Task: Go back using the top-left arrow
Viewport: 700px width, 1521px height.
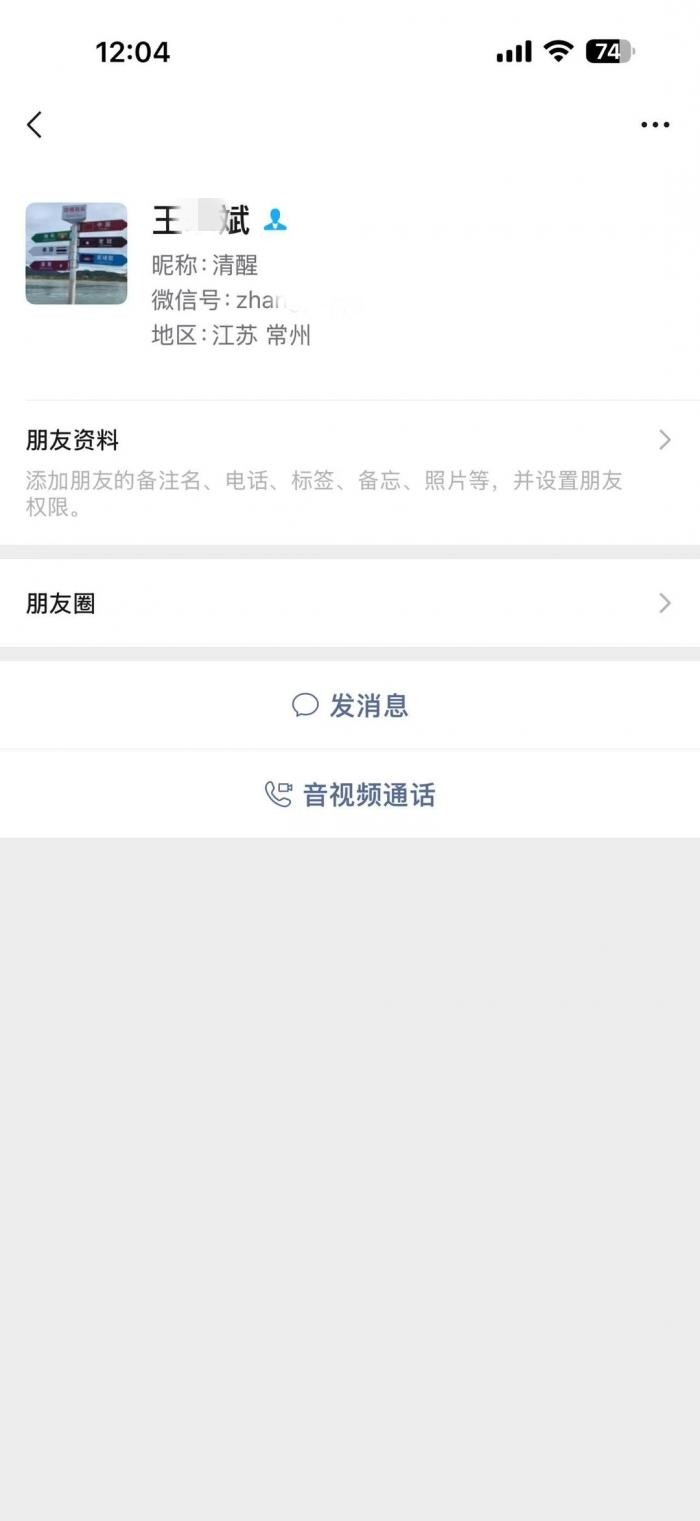Action: (35, 125)
